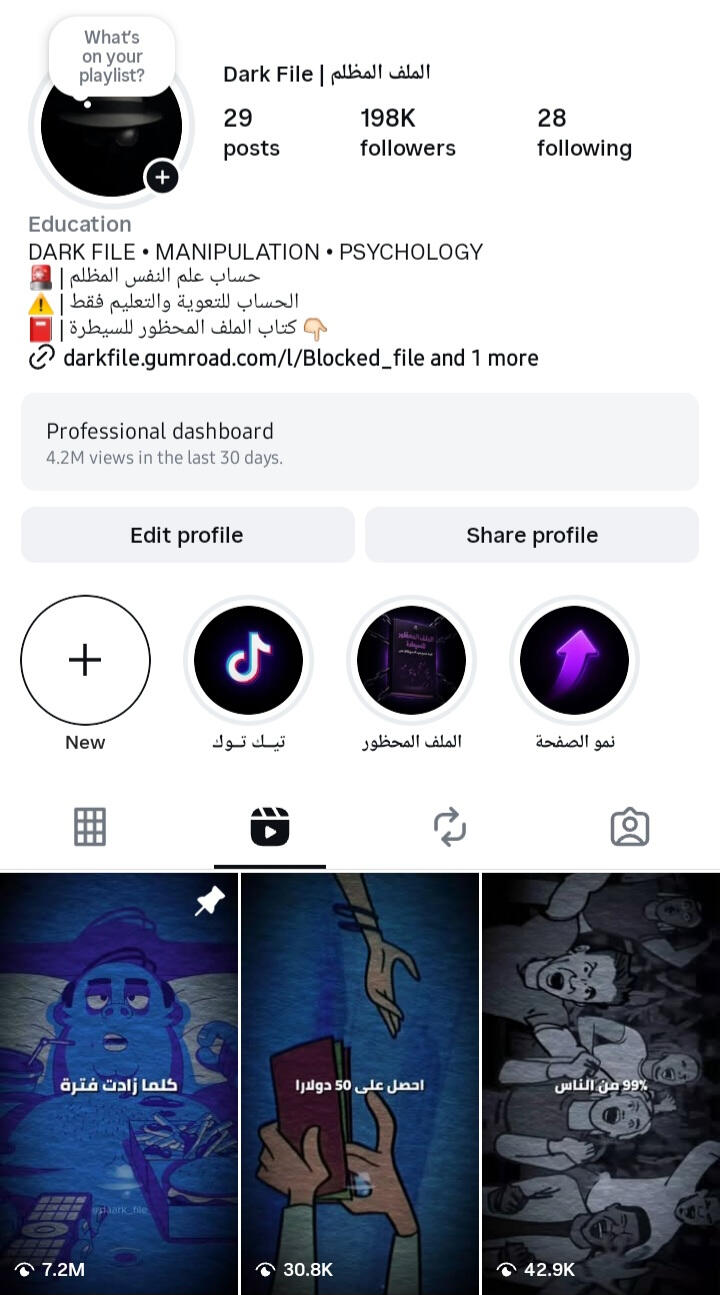View the 28 following list
The width and height of the screenshot is (720, 1295).
point(583,133)
